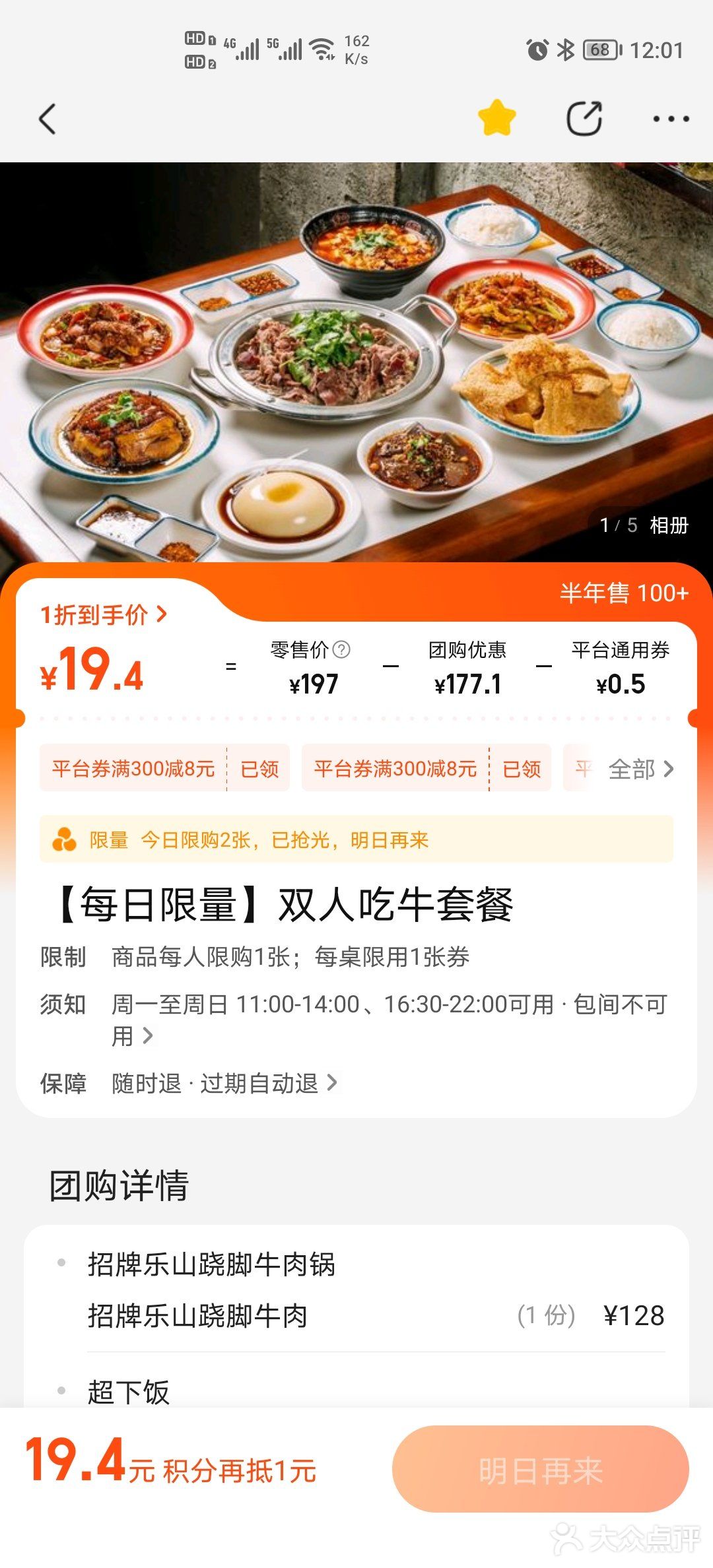Screen dimensions: 713x1568
Task: Tap the 零售价 question mark info
Action: [342, 650]
